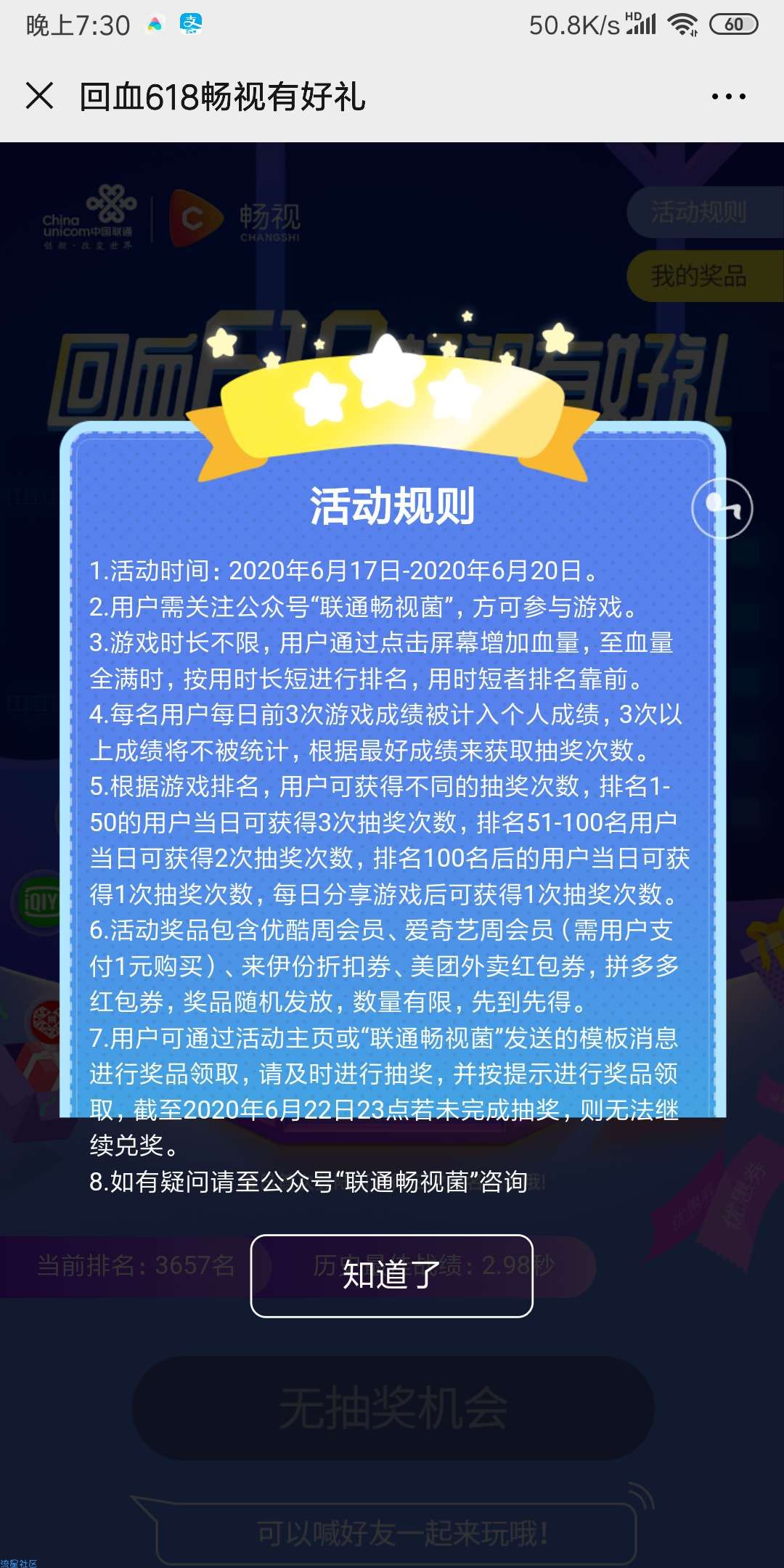784x1568 pixels.
Task: Open the three-dot overflow menu
Action: [x=728, y=97]
